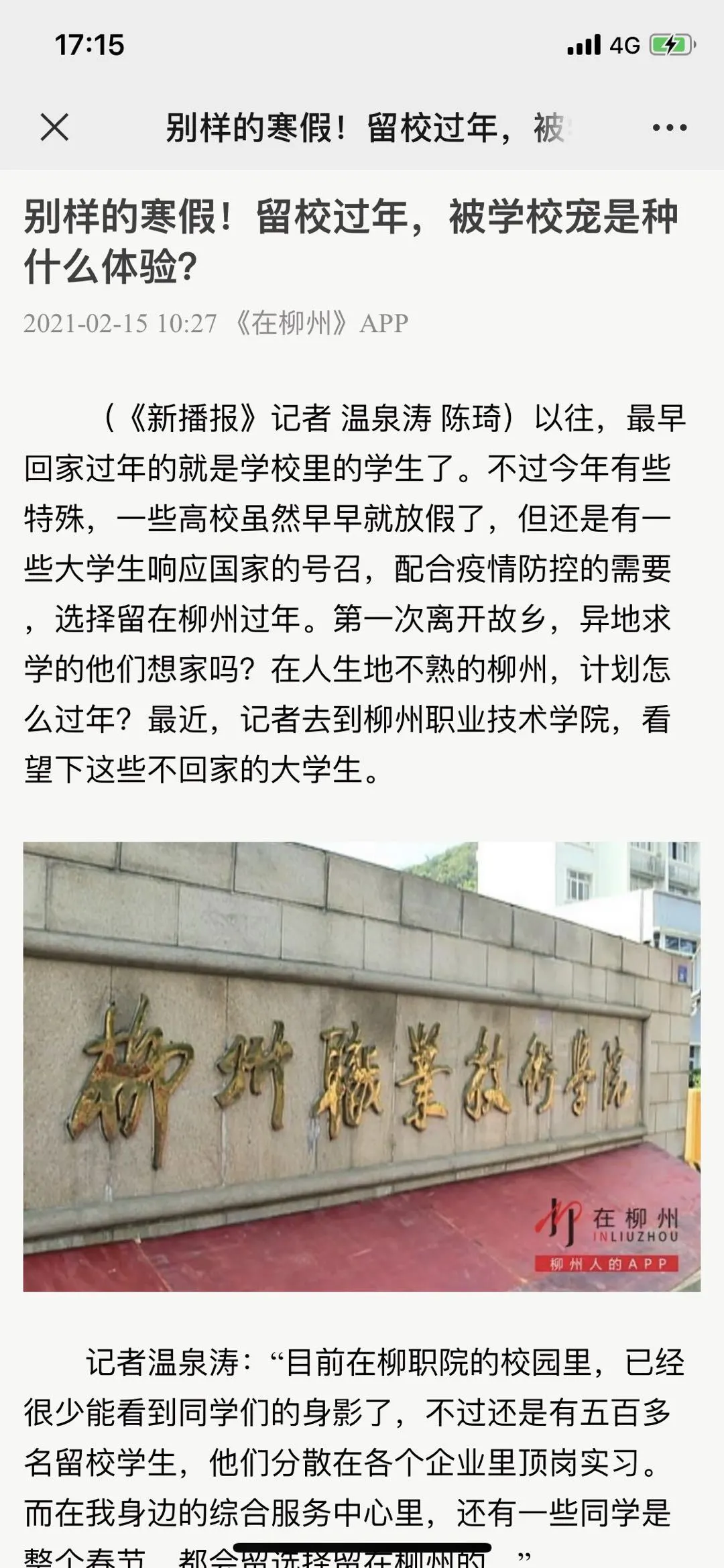Tap the school gate photo in the article
This screenshot has height=1568, width=724.
pos(362,1066)
